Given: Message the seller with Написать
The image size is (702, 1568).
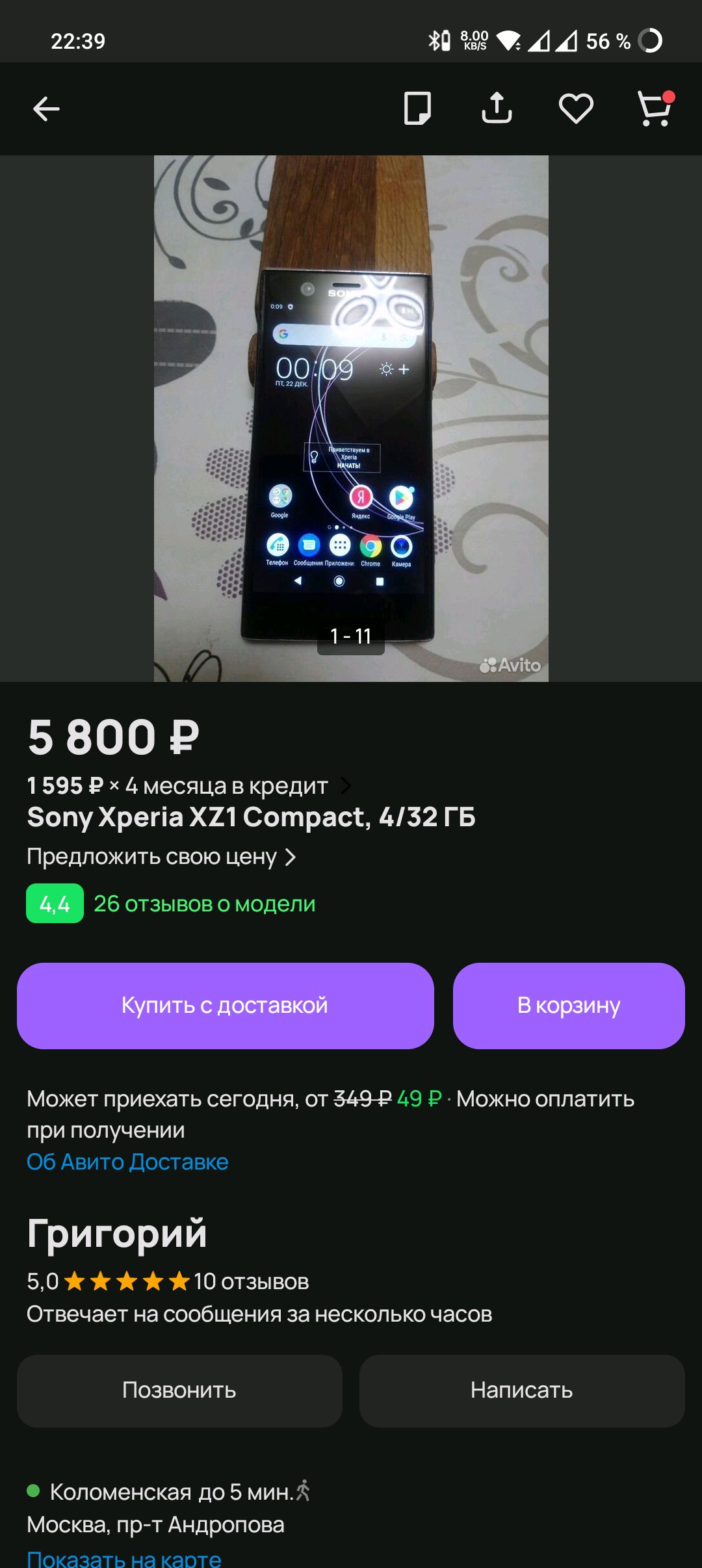Looking at the screenshot, I should 522,1391.
